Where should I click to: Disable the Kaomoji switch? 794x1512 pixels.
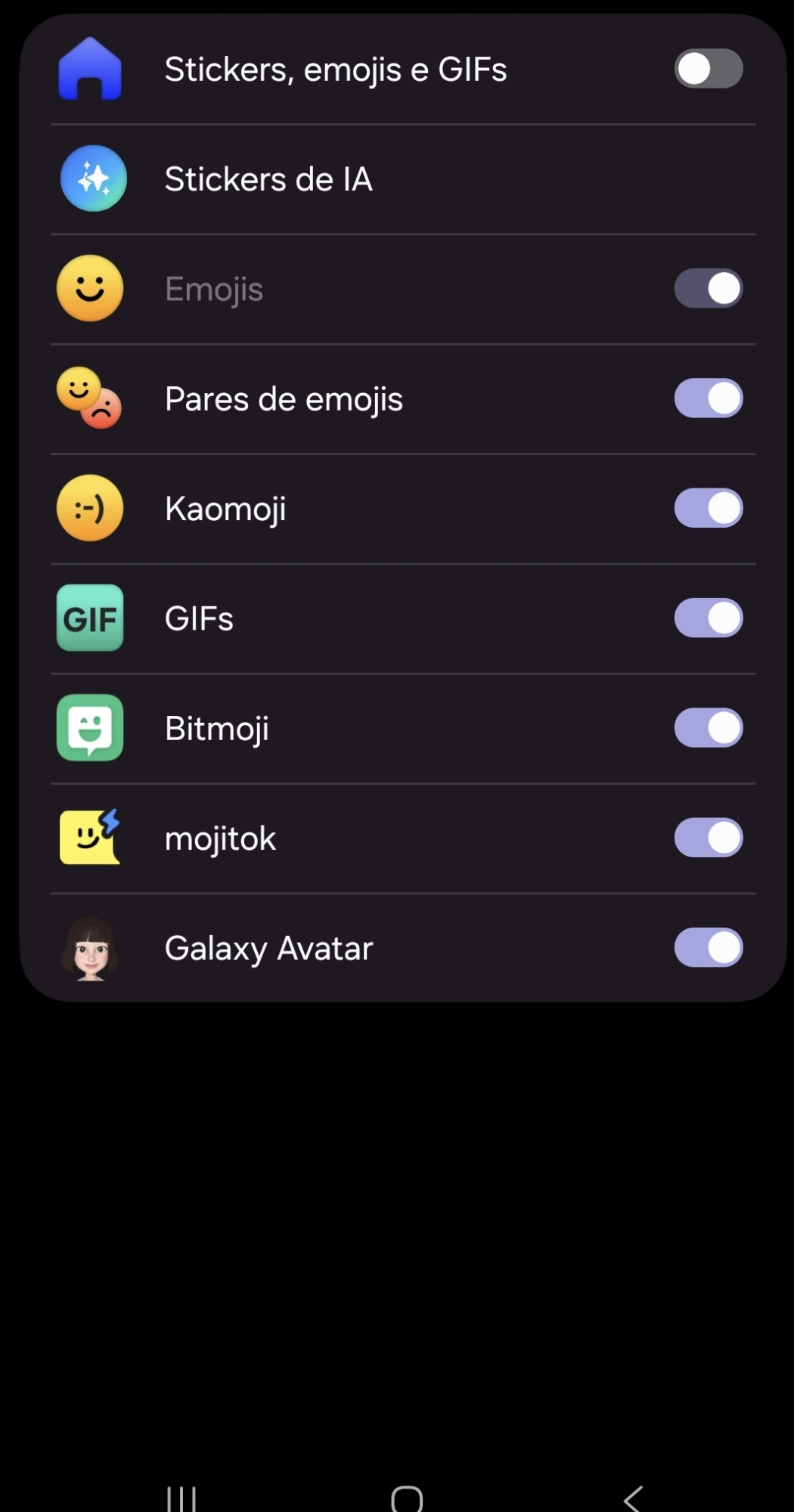(x=708, y=508)
